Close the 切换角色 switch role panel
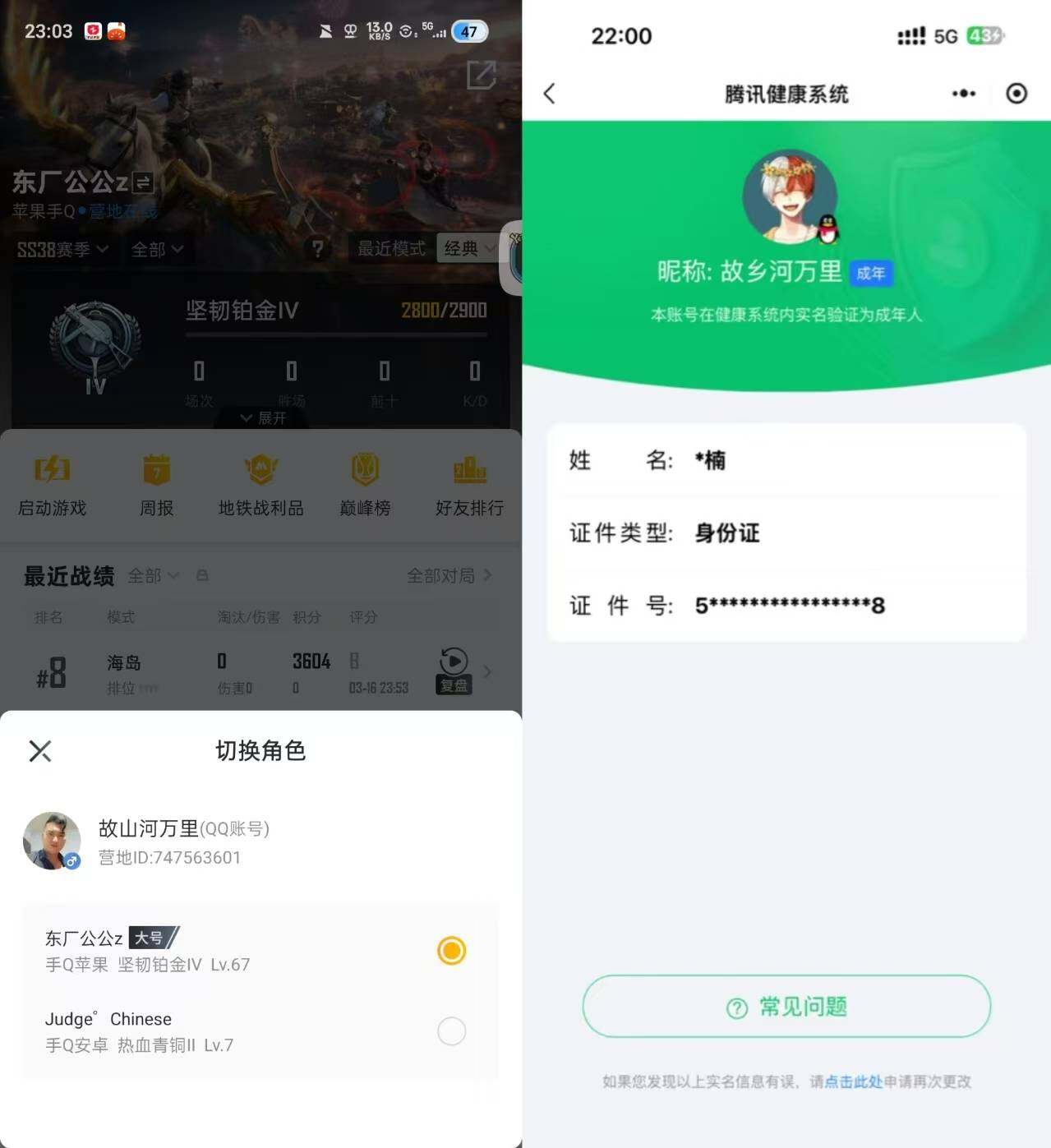 40,750
